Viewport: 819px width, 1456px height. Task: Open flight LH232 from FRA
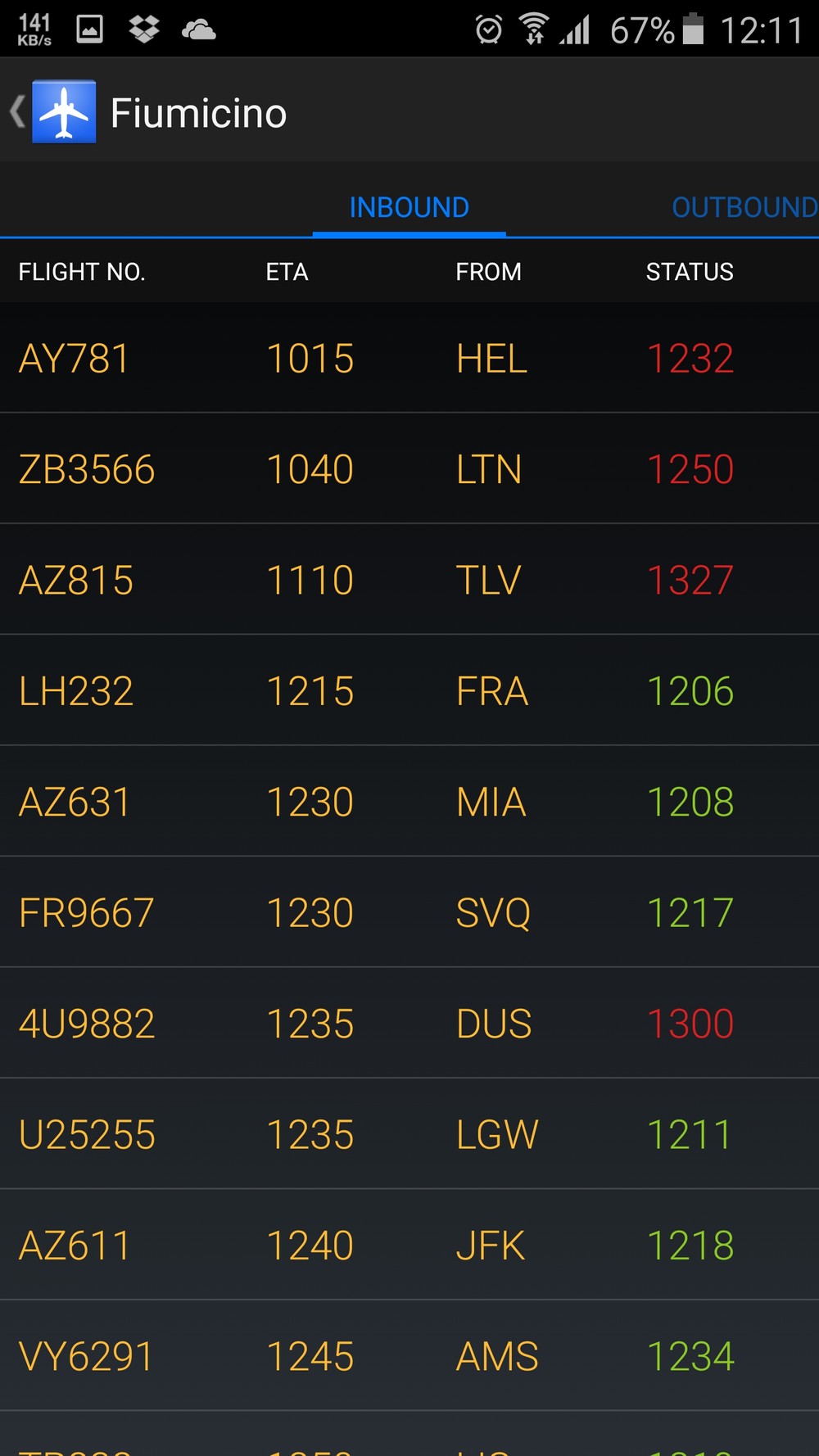(409, 690)
